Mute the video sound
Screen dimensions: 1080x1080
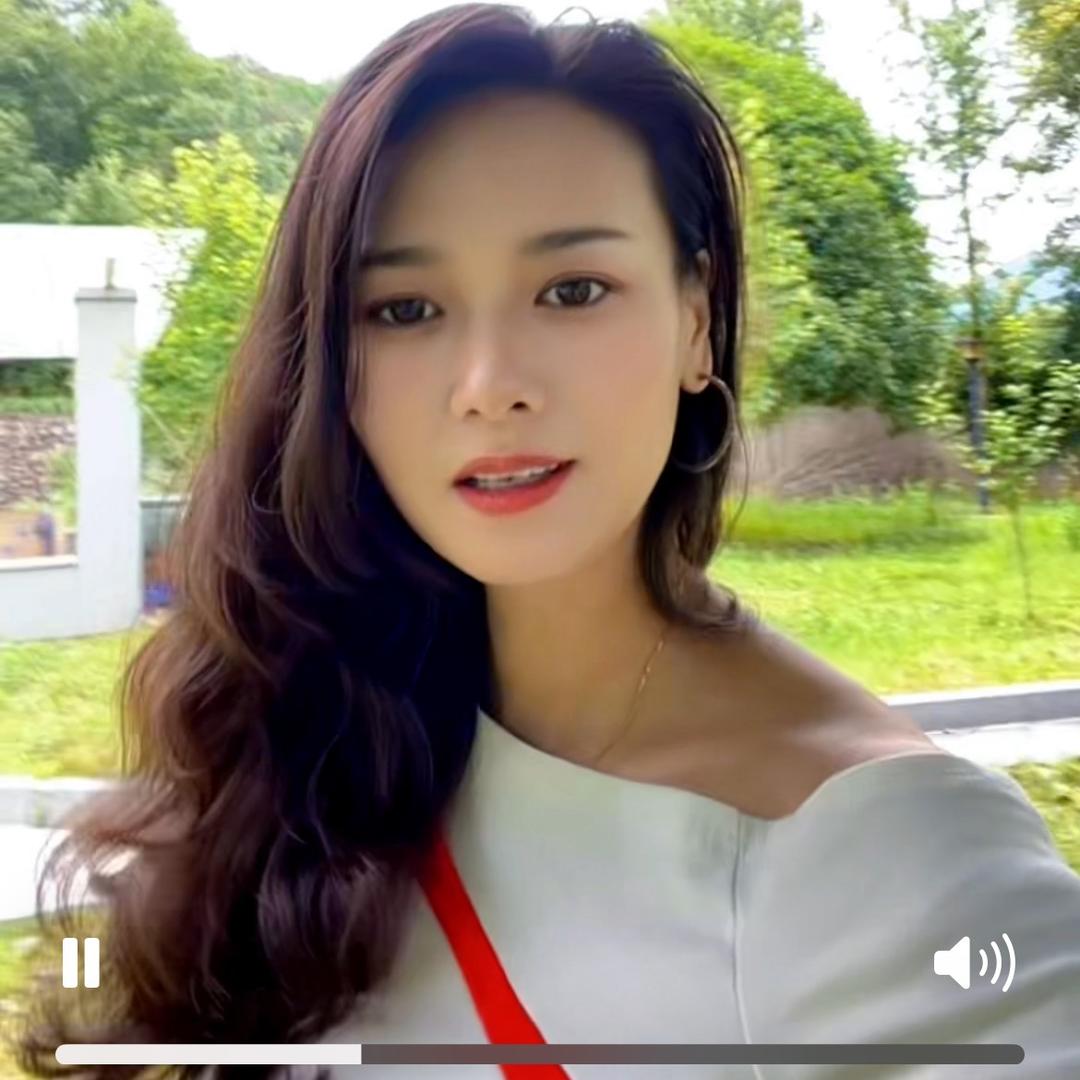(974, 963)
